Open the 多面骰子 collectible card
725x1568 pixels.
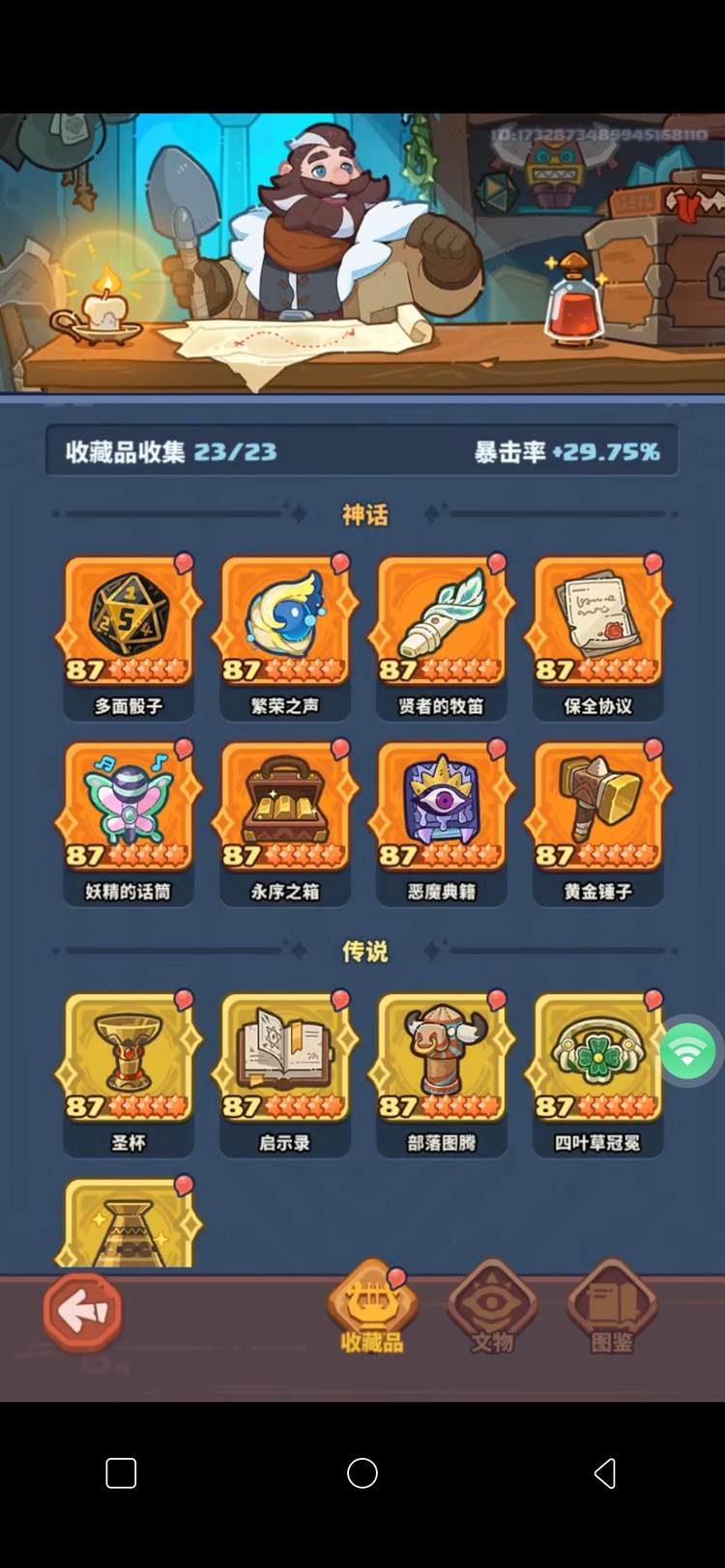click(x=129, y=623)
